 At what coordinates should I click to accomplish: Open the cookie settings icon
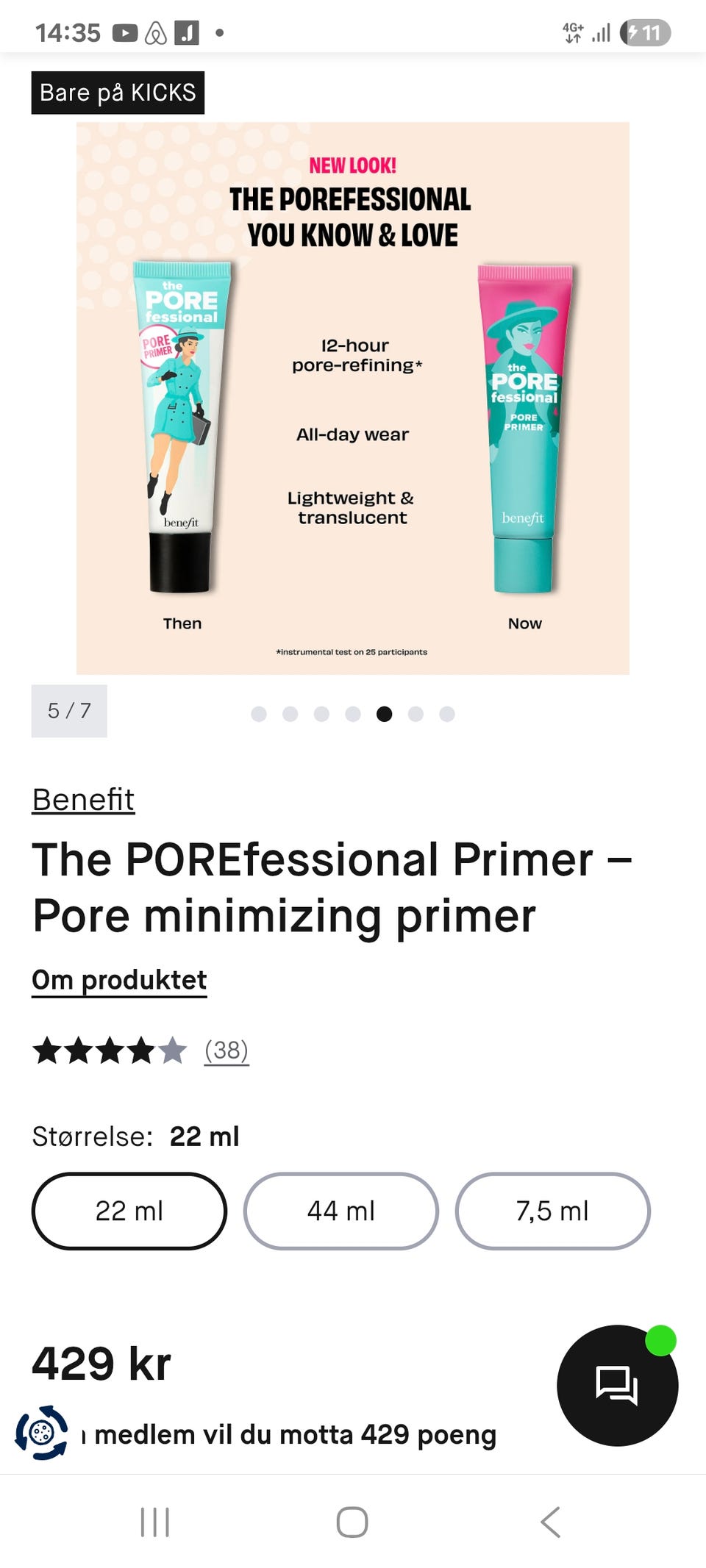(x=42, y=1432)
